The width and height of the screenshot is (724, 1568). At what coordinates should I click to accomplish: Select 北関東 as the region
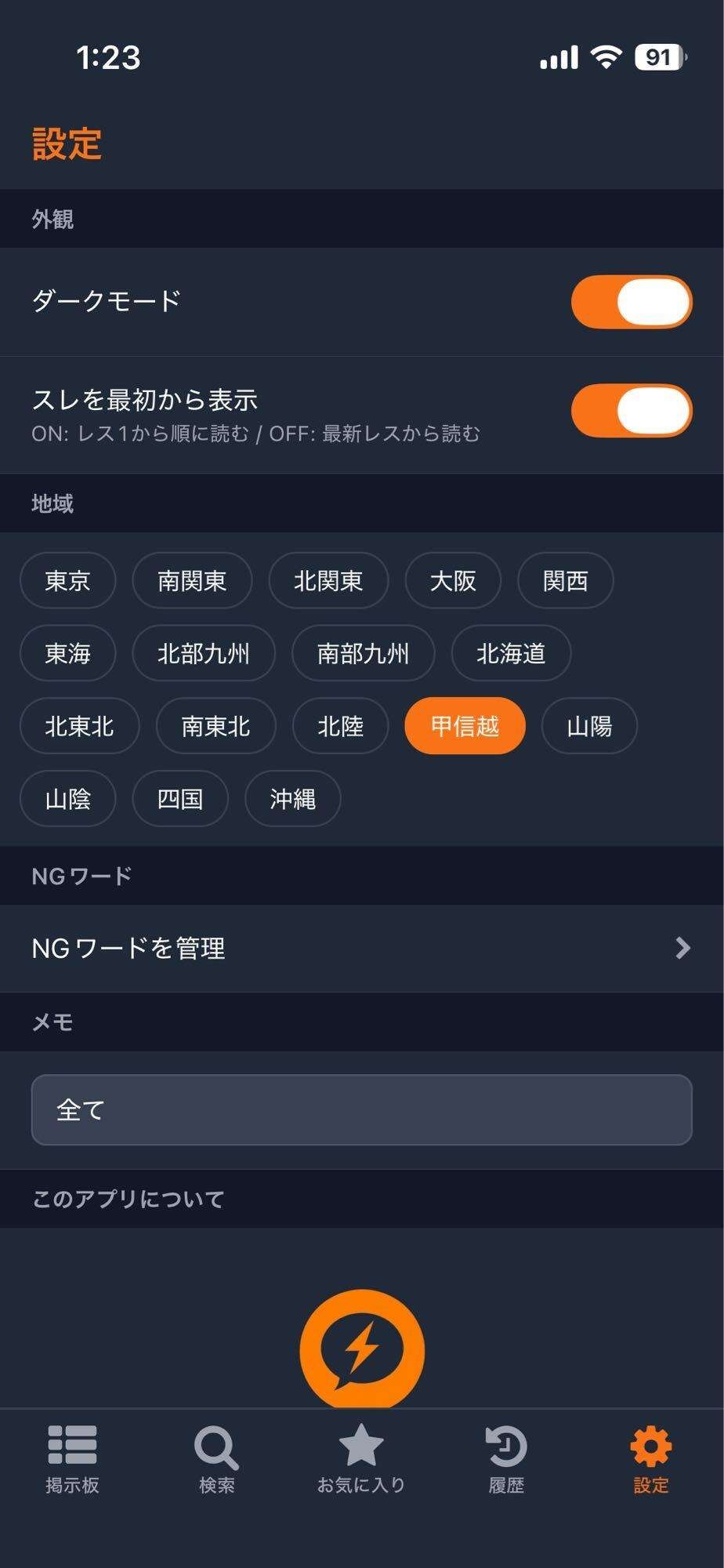point(328,581)
